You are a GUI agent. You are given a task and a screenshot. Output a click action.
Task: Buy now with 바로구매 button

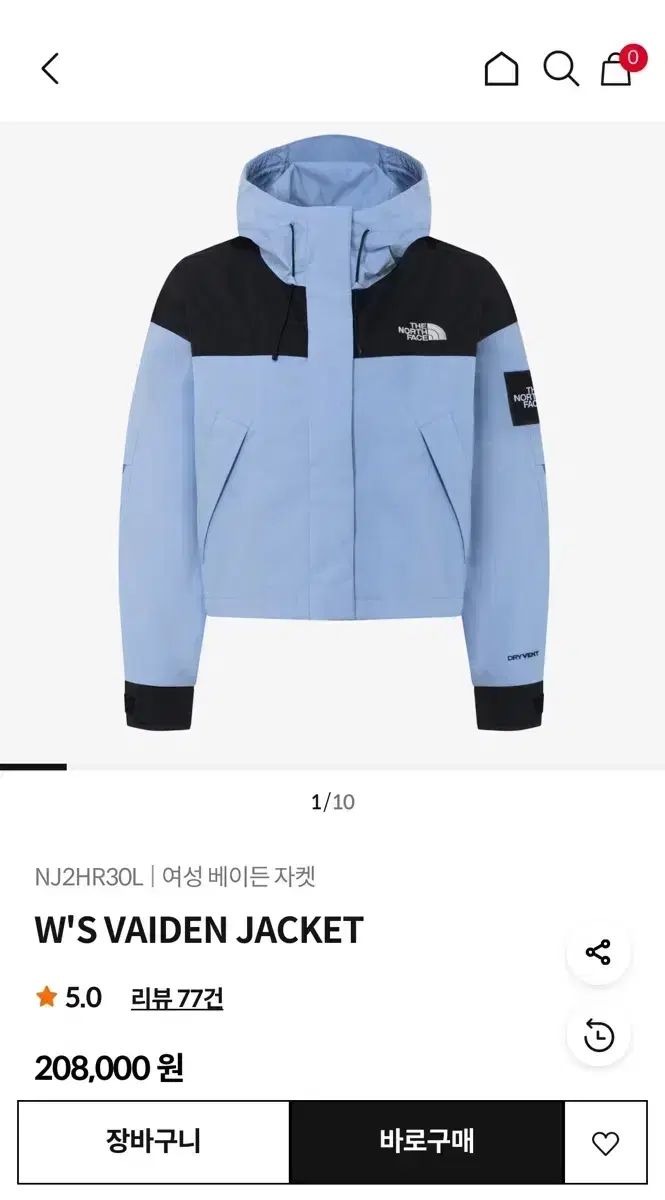point(427,1141)
